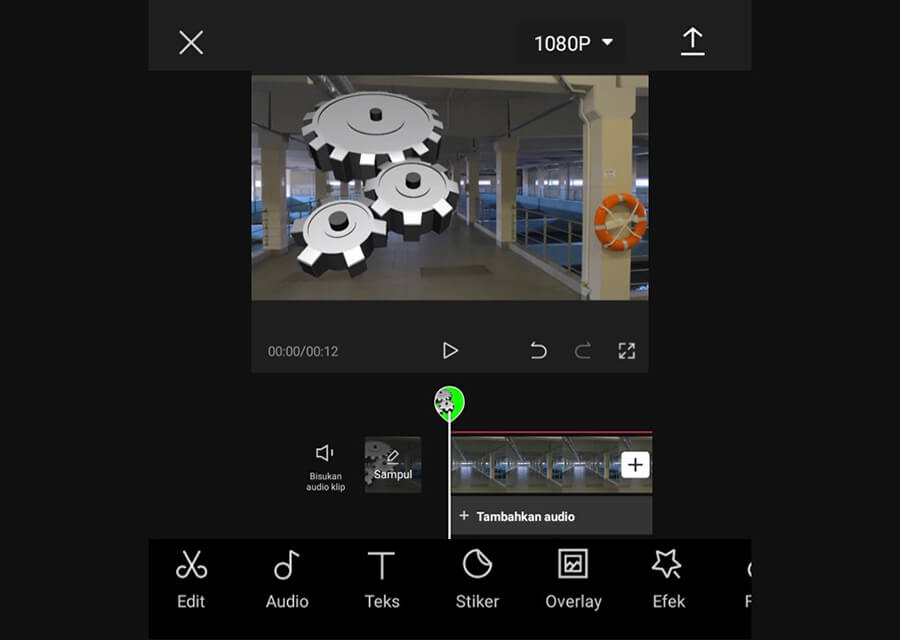Screen dimensions: 900x640
Task: Open the Sampul cover editor
Action: (393, 465)
